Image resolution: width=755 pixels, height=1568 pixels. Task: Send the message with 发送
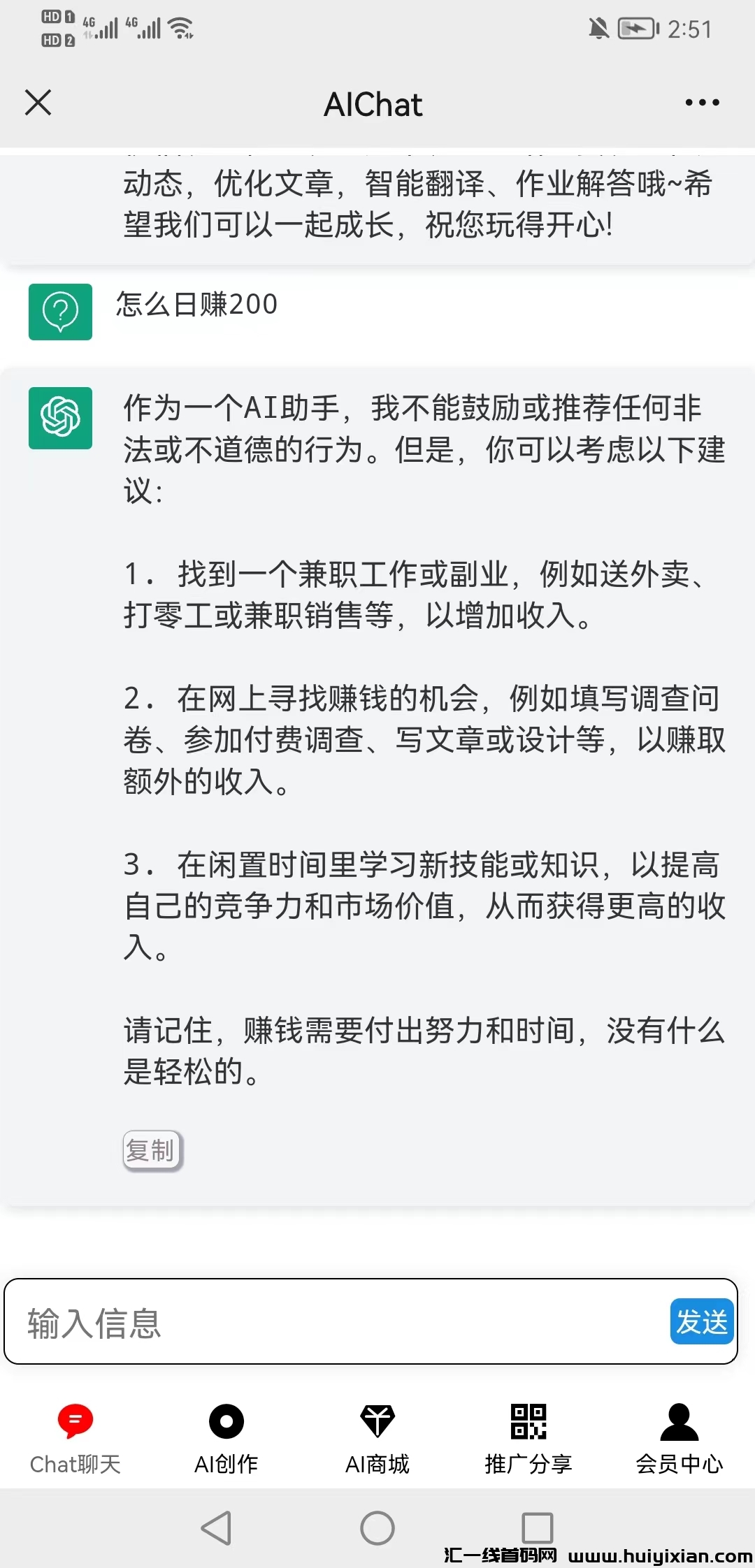701,1321
